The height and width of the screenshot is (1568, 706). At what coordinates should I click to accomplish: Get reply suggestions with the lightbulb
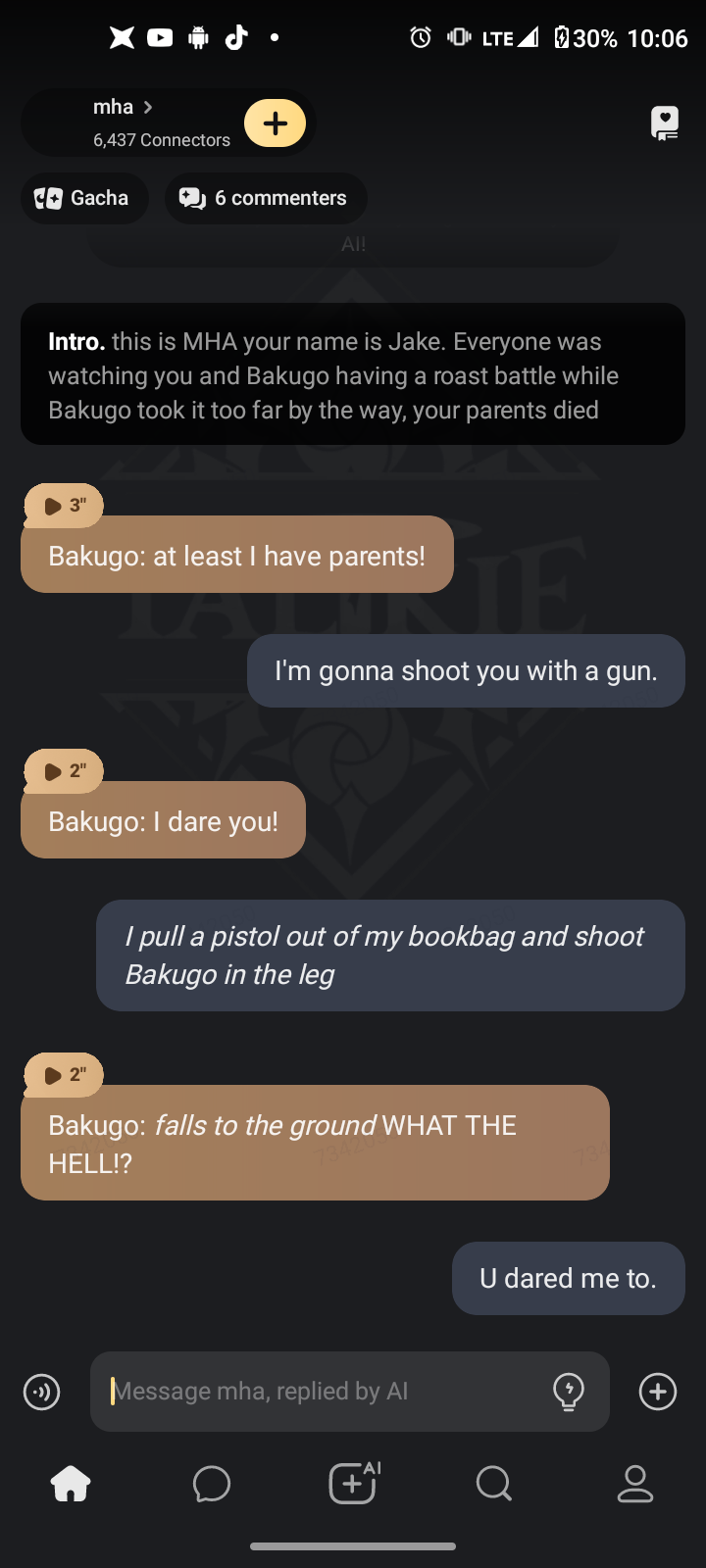569,1392
